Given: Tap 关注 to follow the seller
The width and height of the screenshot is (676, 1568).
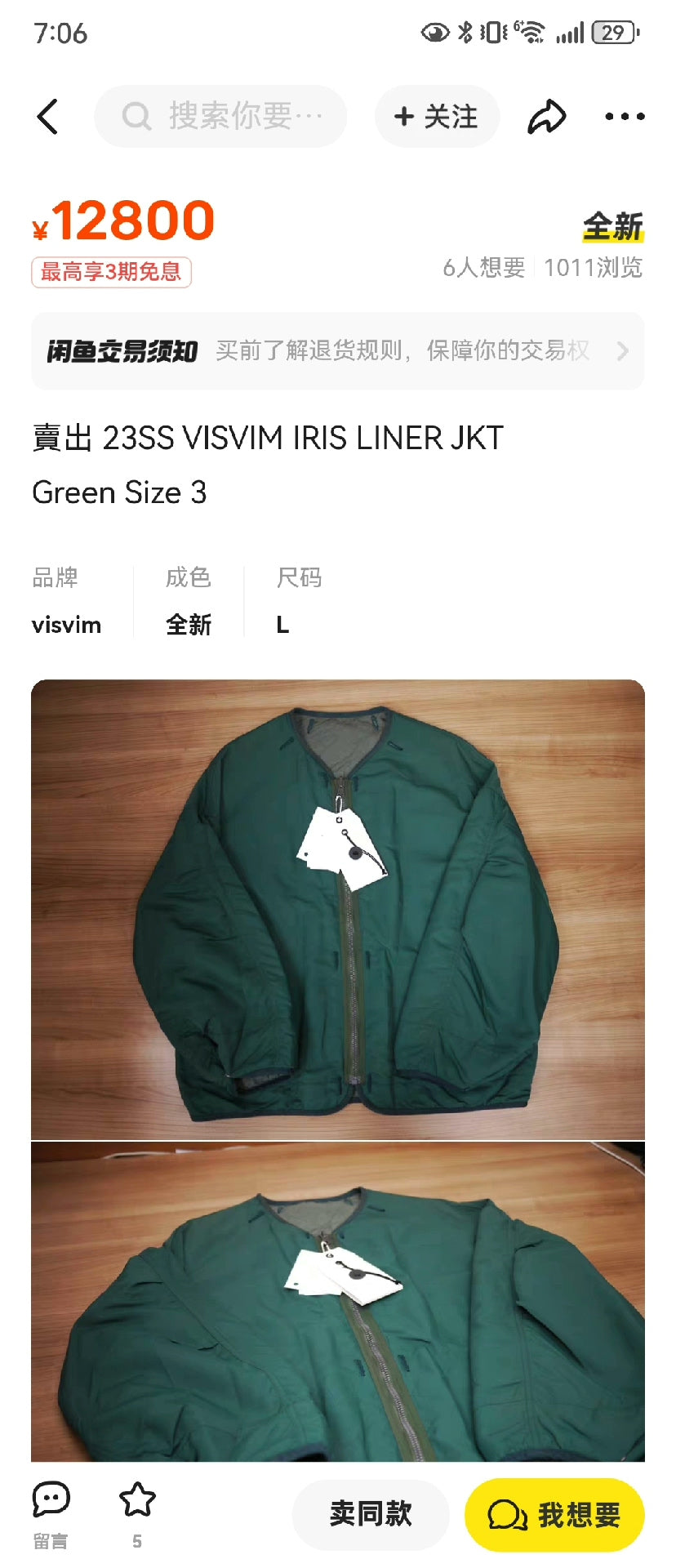Looking at the screenshot, I should tap(437, 116).
